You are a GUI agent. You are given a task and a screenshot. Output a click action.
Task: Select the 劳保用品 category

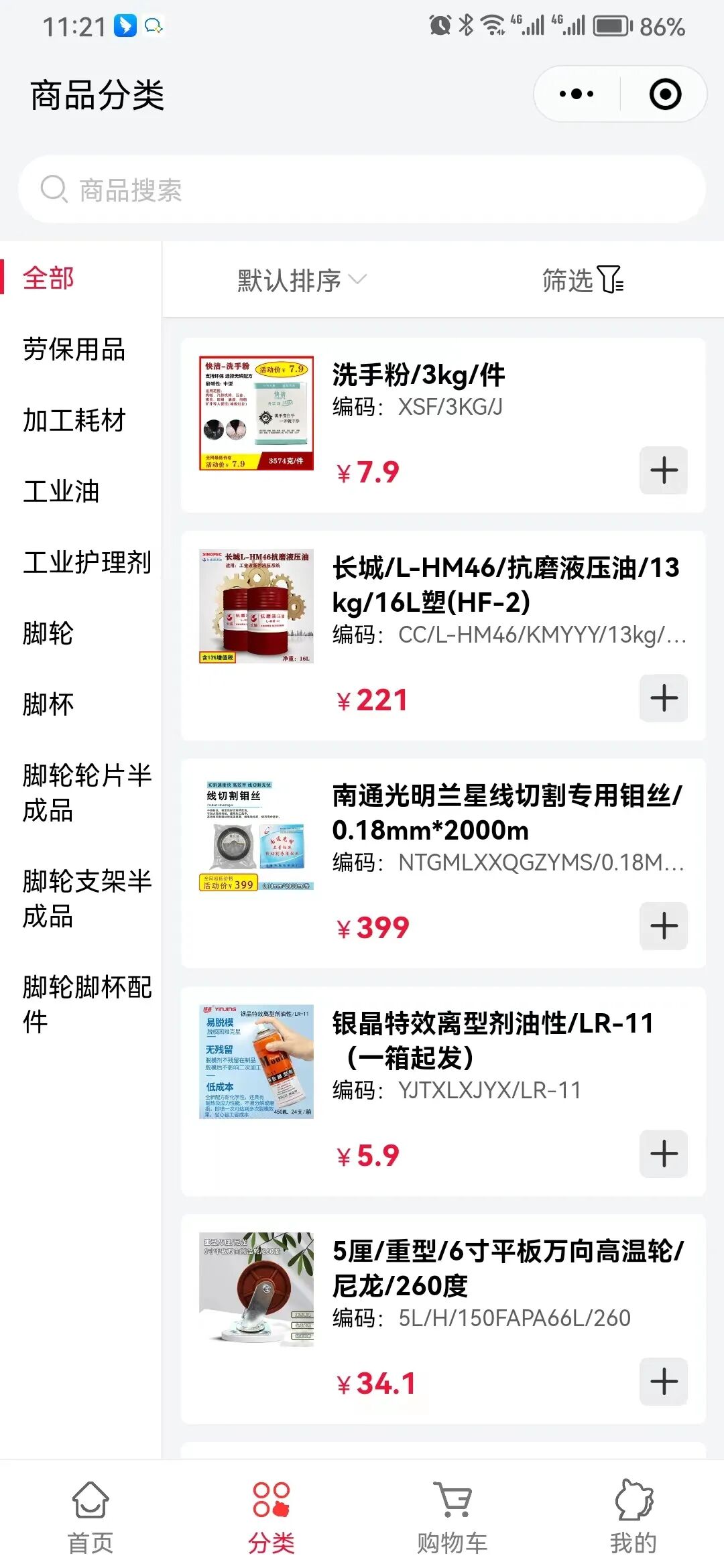tap(74, 350)
